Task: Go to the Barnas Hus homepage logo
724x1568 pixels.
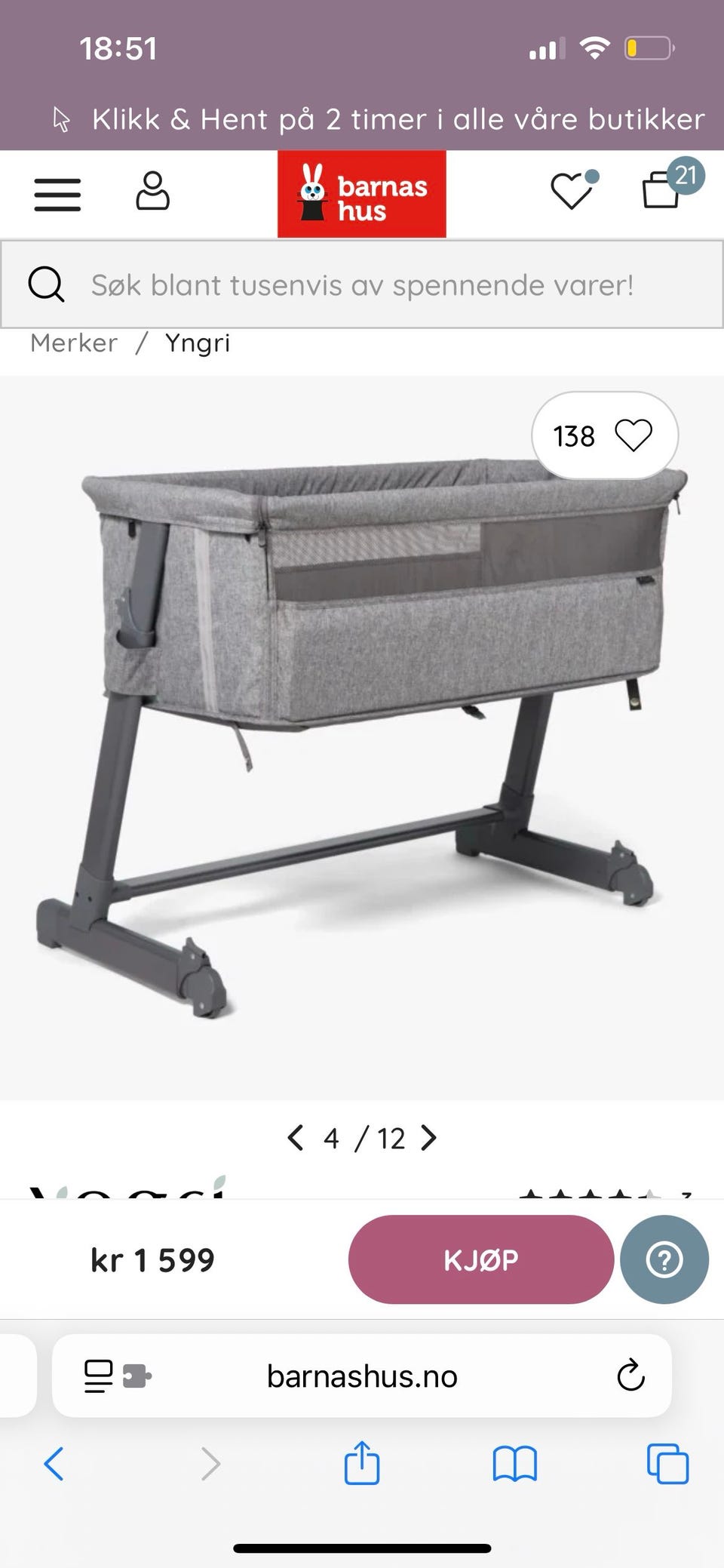Action: coord(362,194)
